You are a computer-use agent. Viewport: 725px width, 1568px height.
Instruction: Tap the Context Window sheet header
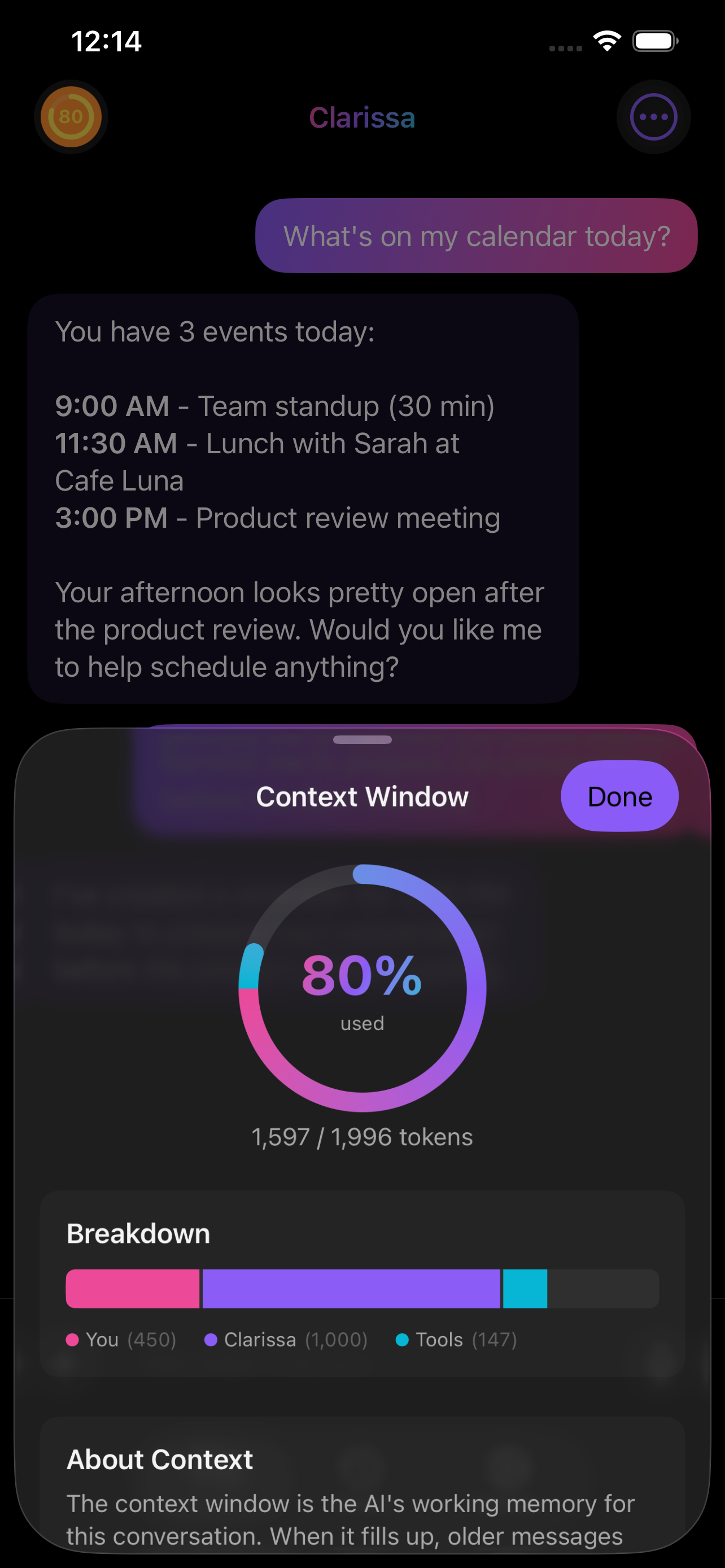pyautogui.click(x=361, y=796)
